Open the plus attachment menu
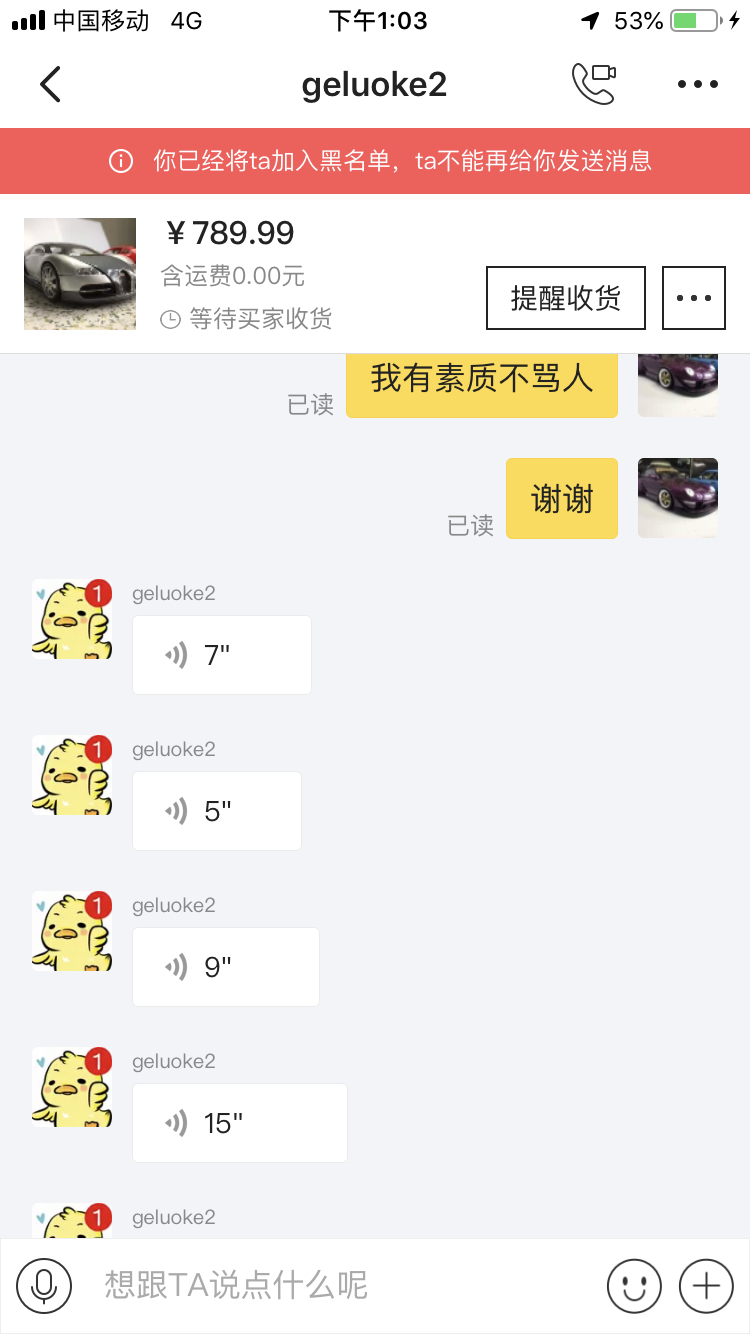750x1334 pixels. pyautogui.click(x=706, y=1285)
